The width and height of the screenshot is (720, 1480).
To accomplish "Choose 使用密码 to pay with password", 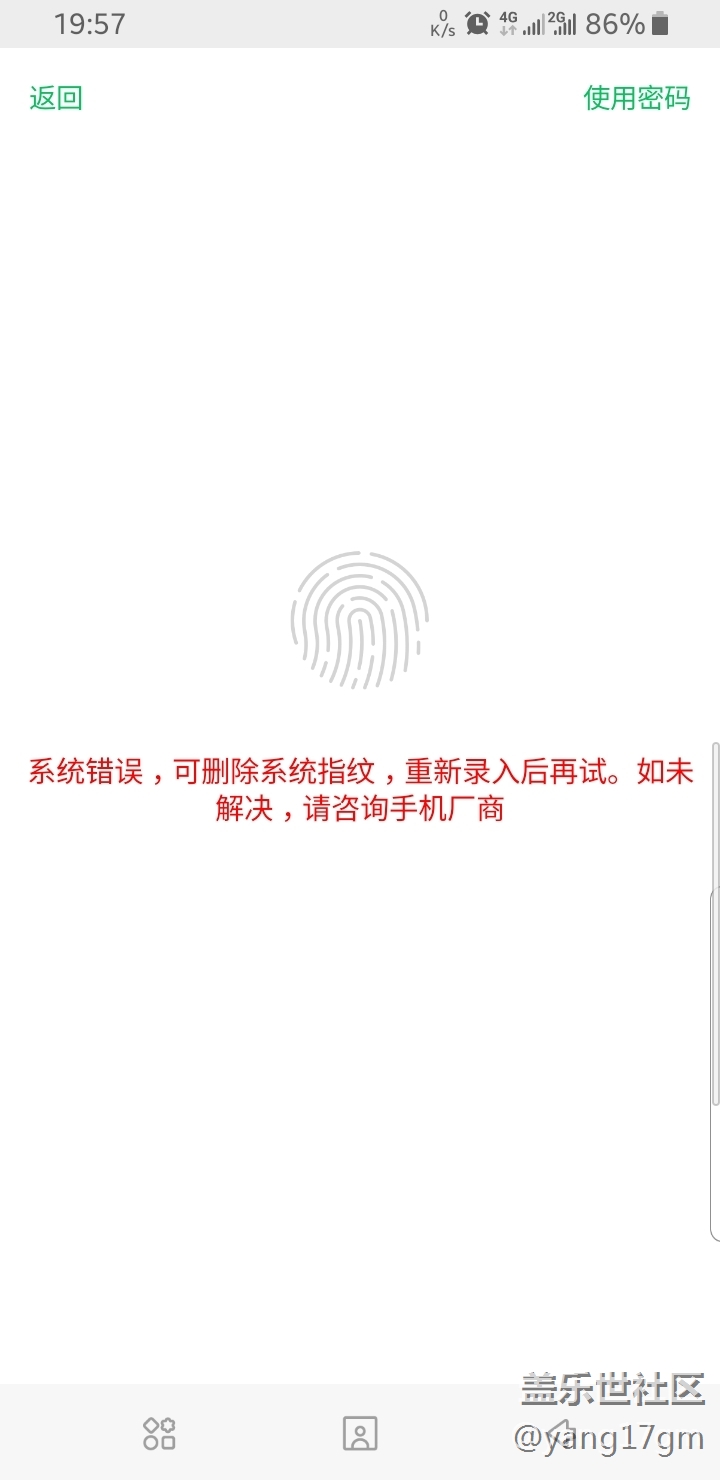I will point(637,98).
